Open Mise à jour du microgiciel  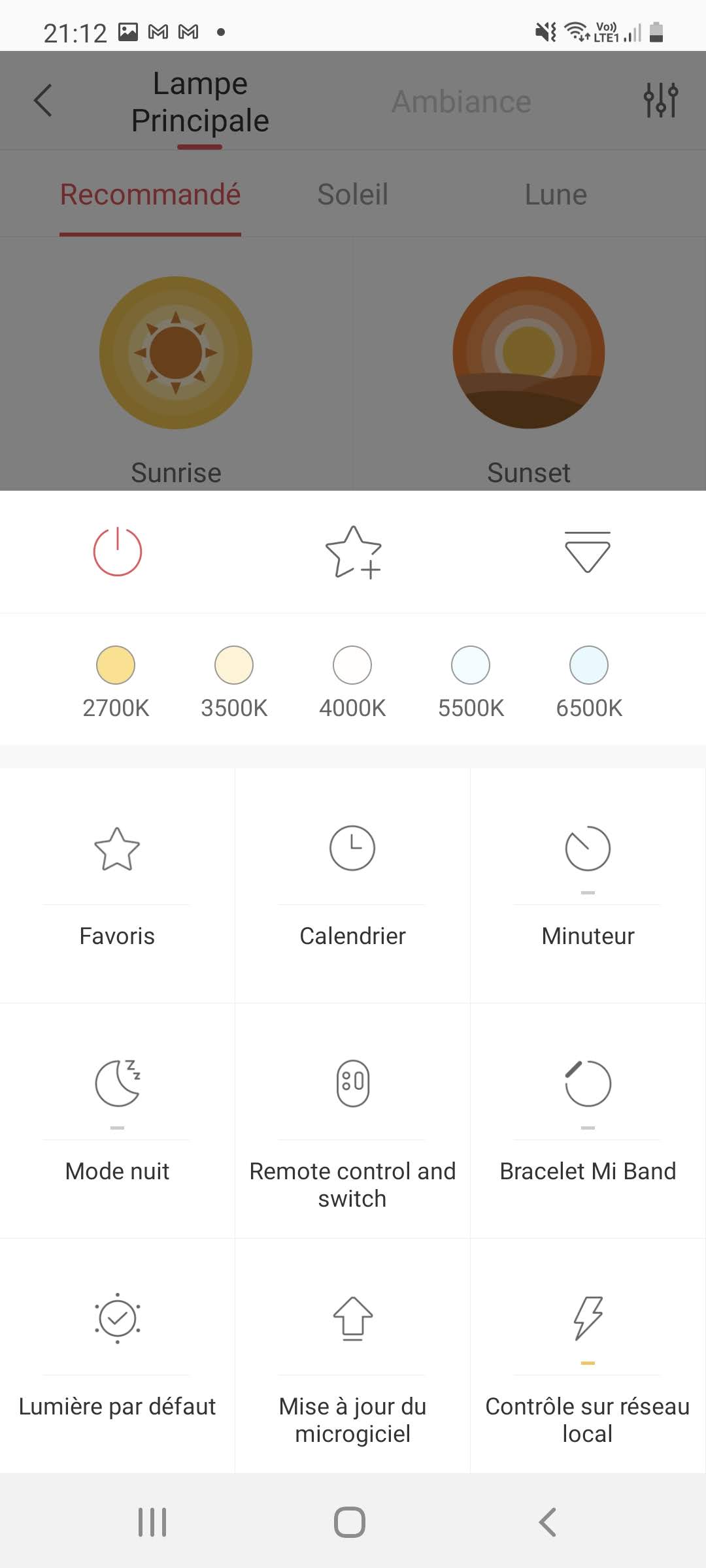coord(352,1356)
